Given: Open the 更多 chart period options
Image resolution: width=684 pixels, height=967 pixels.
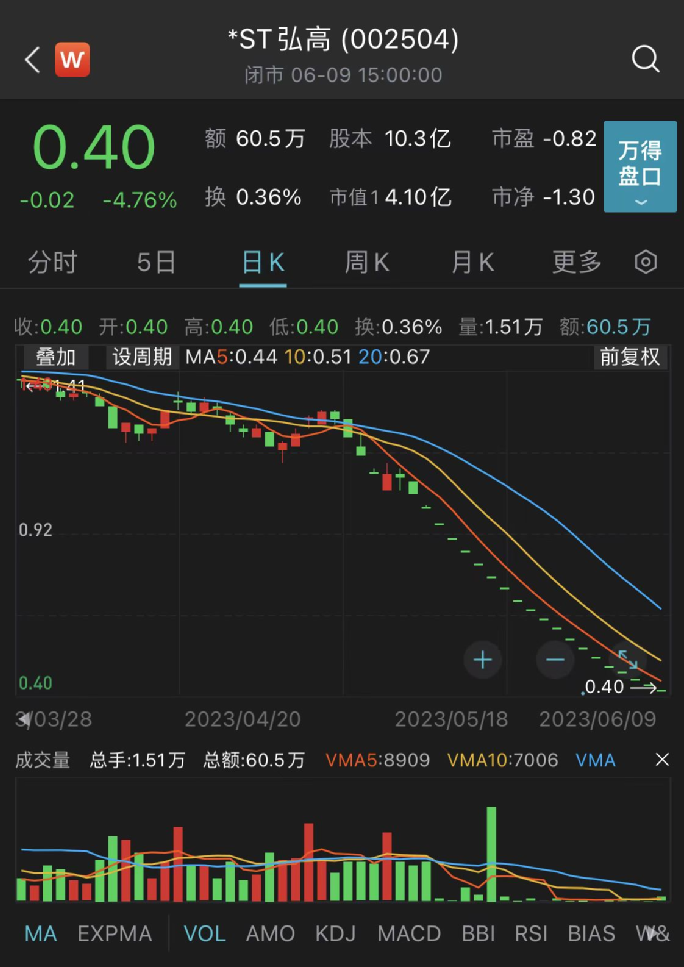Looking at the screenshot, I should click(x=577, y=263).
